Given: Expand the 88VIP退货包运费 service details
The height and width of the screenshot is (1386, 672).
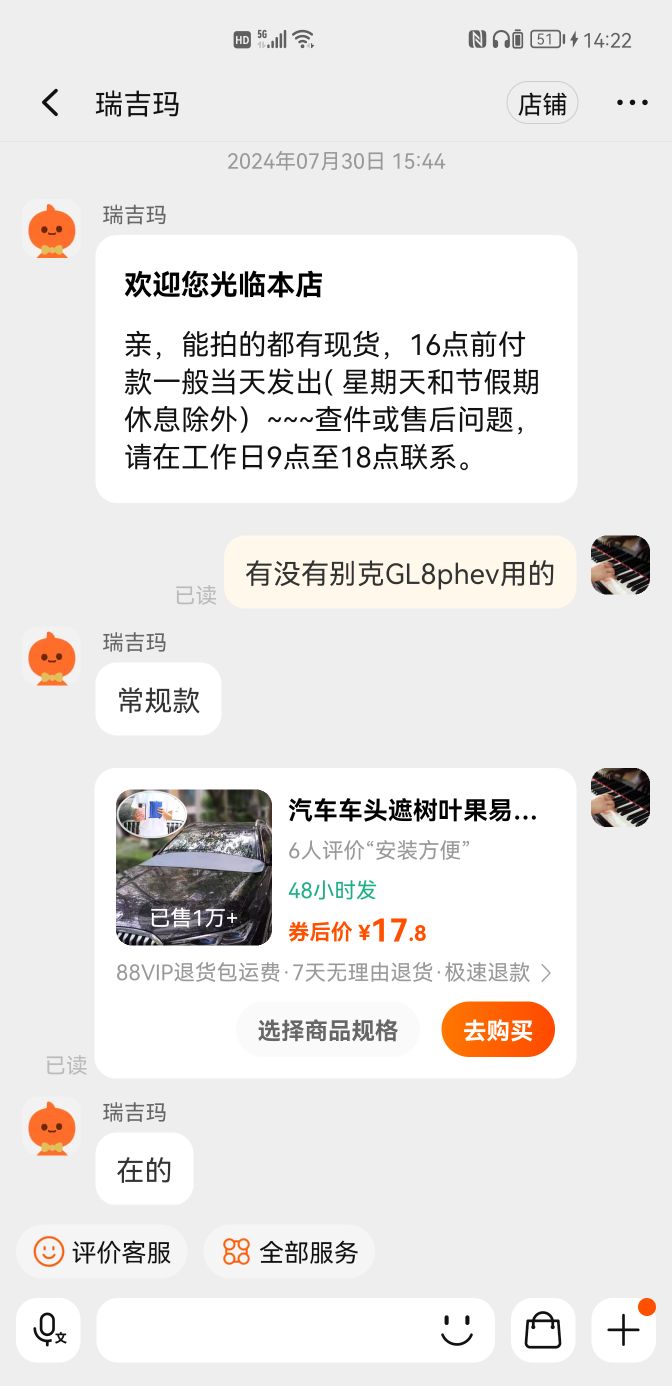Looking at the screenshot, I should tap(334, 972).
